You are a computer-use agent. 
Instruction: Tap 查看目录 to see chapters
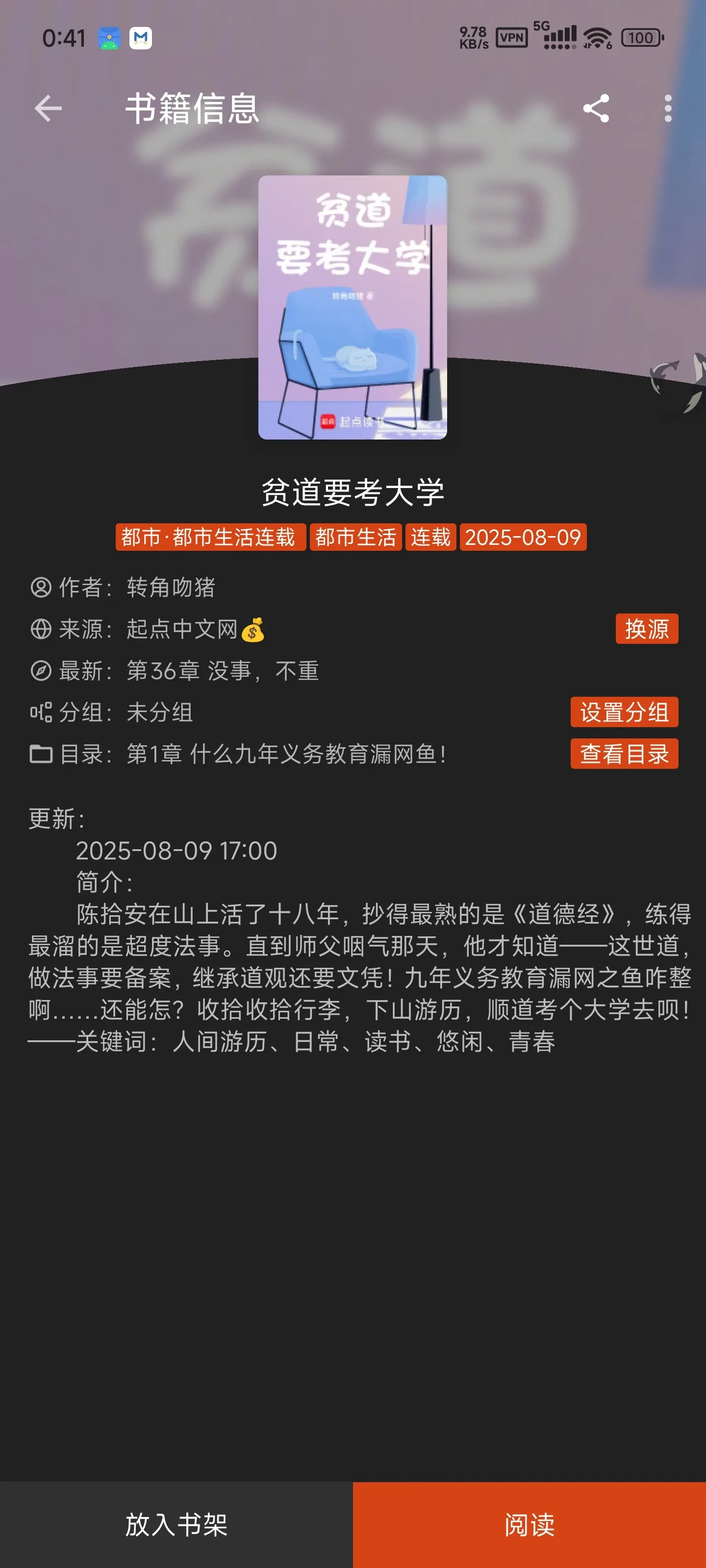624,754
